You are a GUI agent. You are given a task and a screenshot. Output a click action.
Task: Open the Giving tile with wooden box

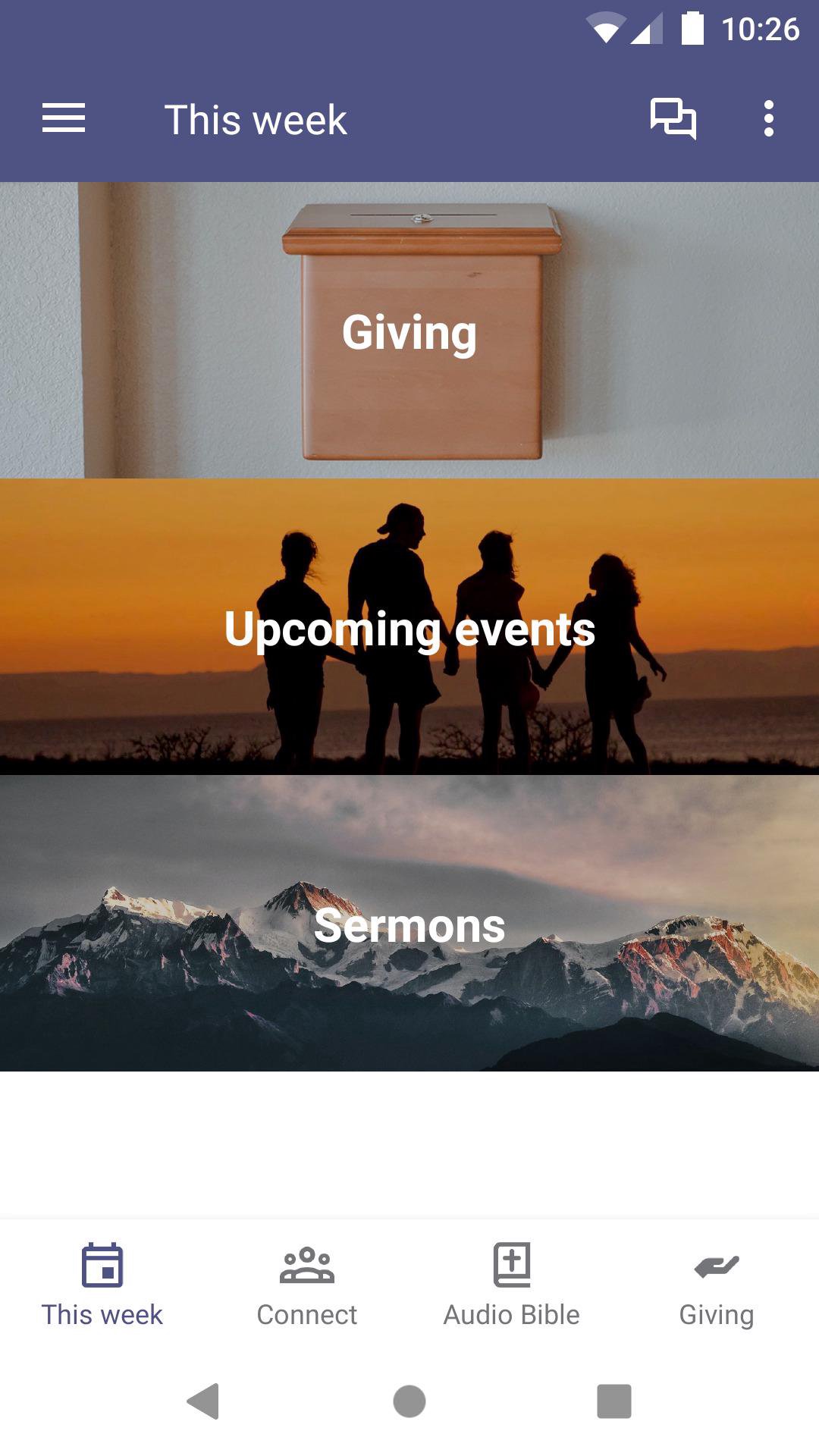tap(409, 331)
